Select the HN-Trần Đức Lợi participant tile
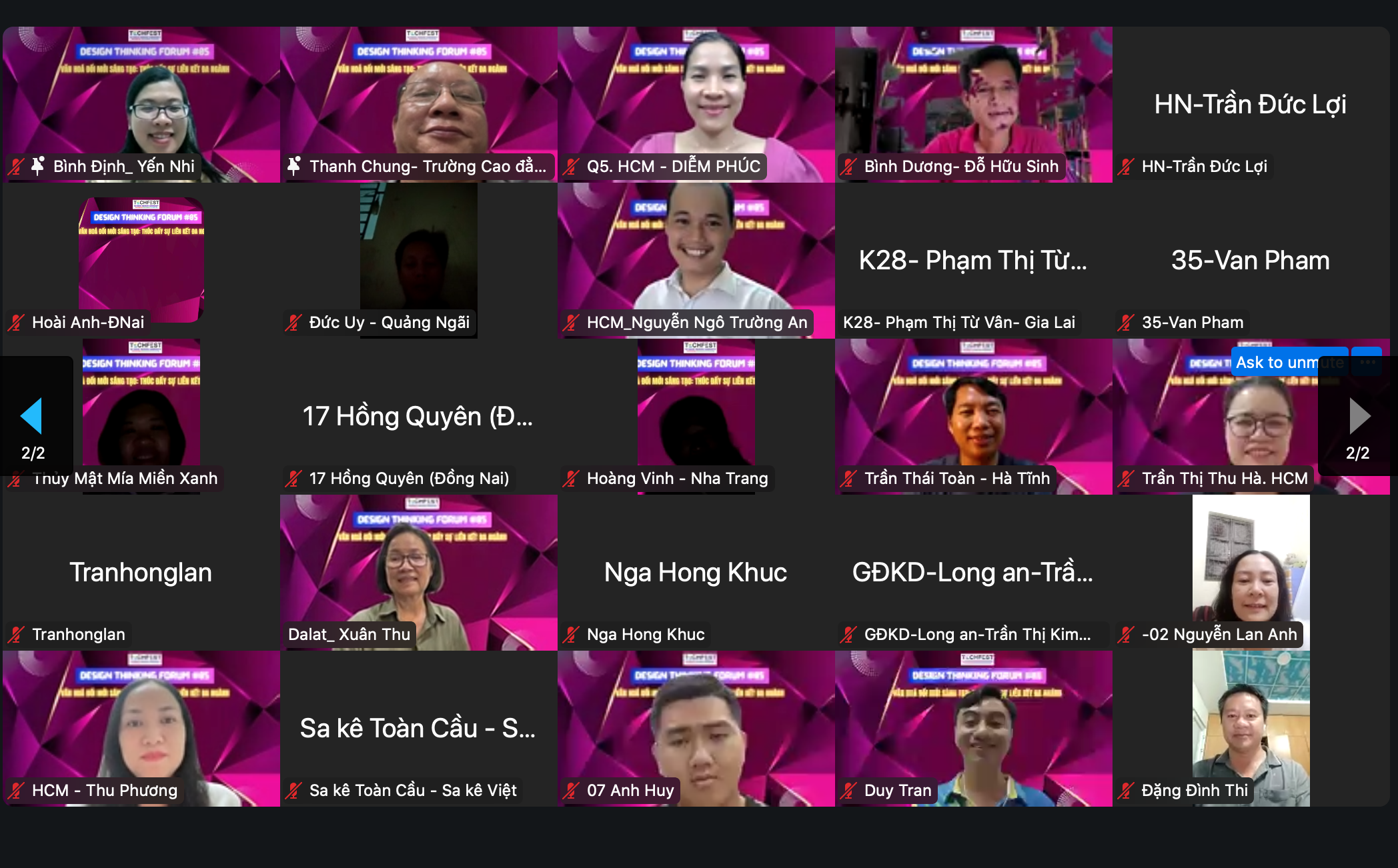This screenshot has width=1398, height=868. click(x=1251, y=105)
